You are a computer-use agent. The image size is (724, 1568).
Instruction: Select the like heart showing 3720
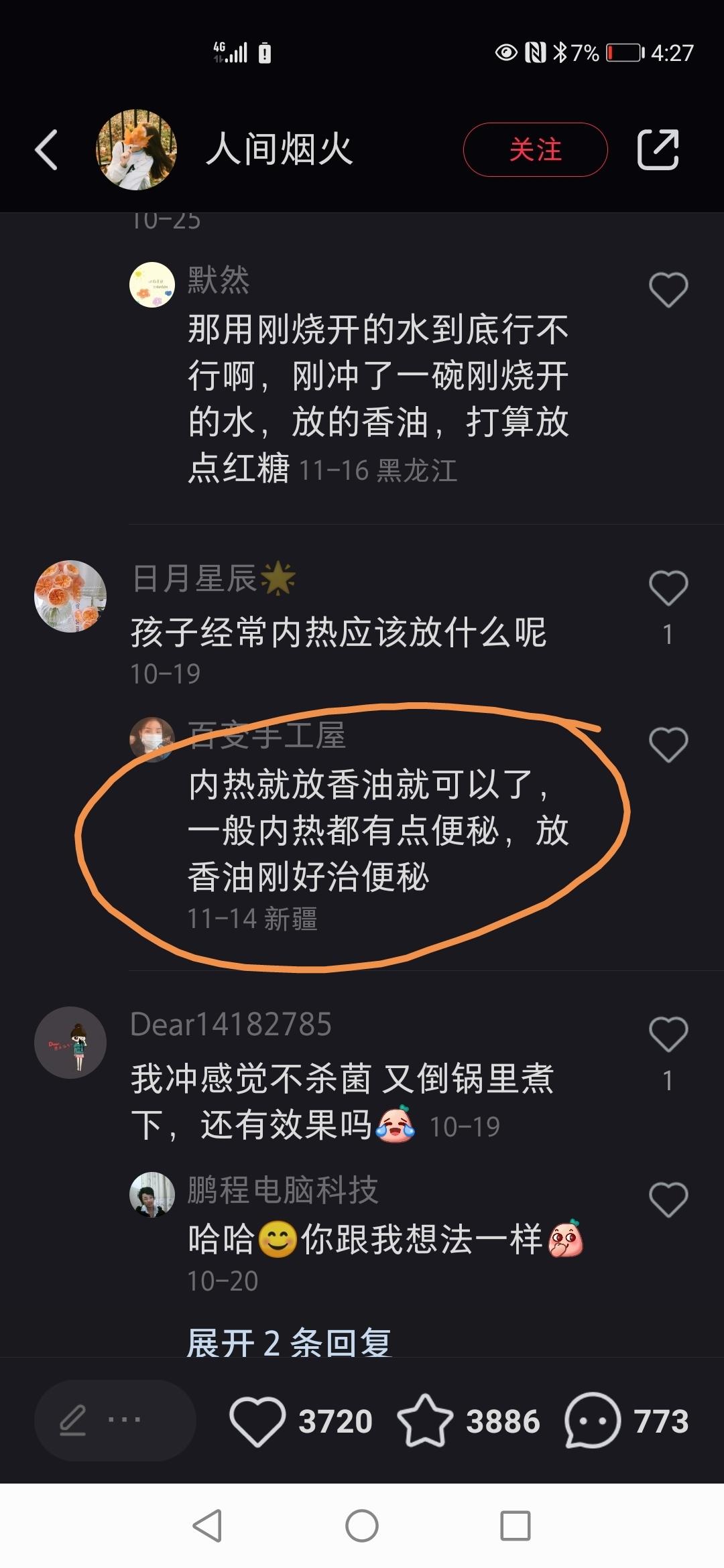(x=257, y=1420)
